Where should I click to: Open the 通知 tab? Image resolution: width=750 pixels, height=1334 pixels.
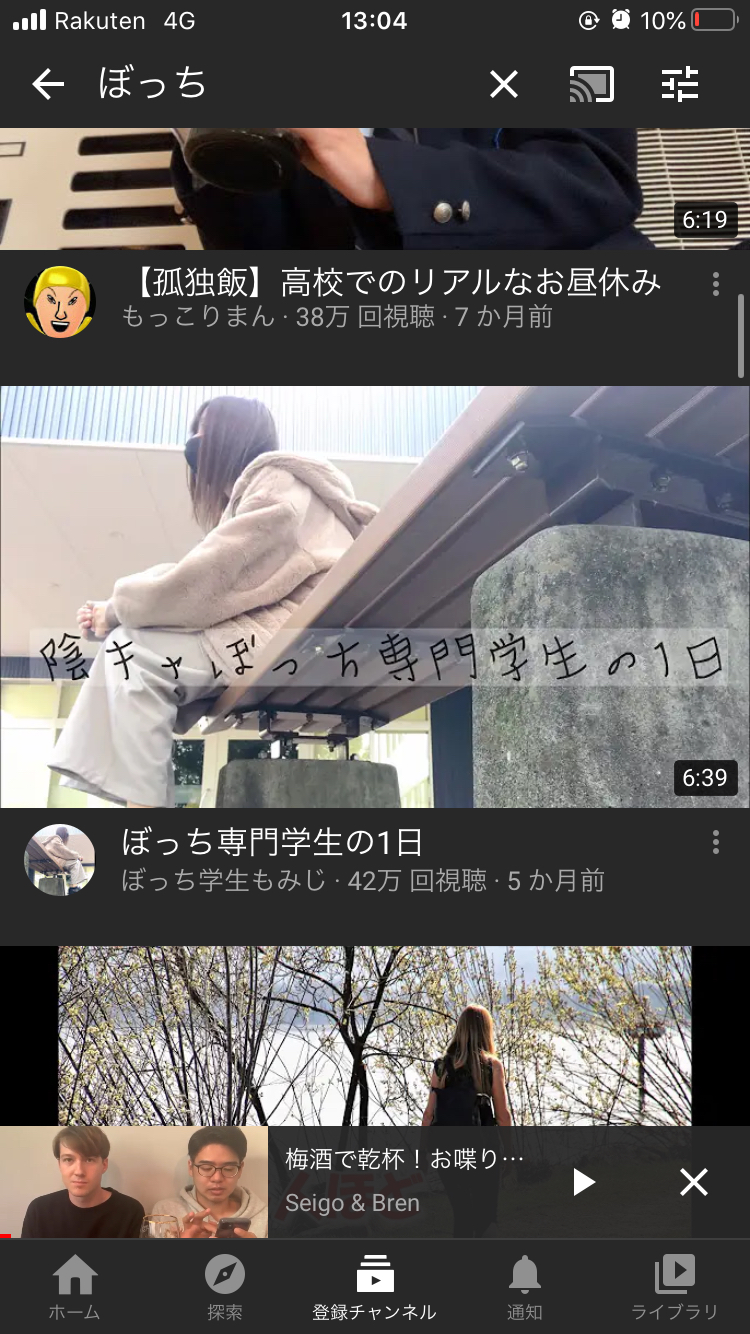[525, 1288]
